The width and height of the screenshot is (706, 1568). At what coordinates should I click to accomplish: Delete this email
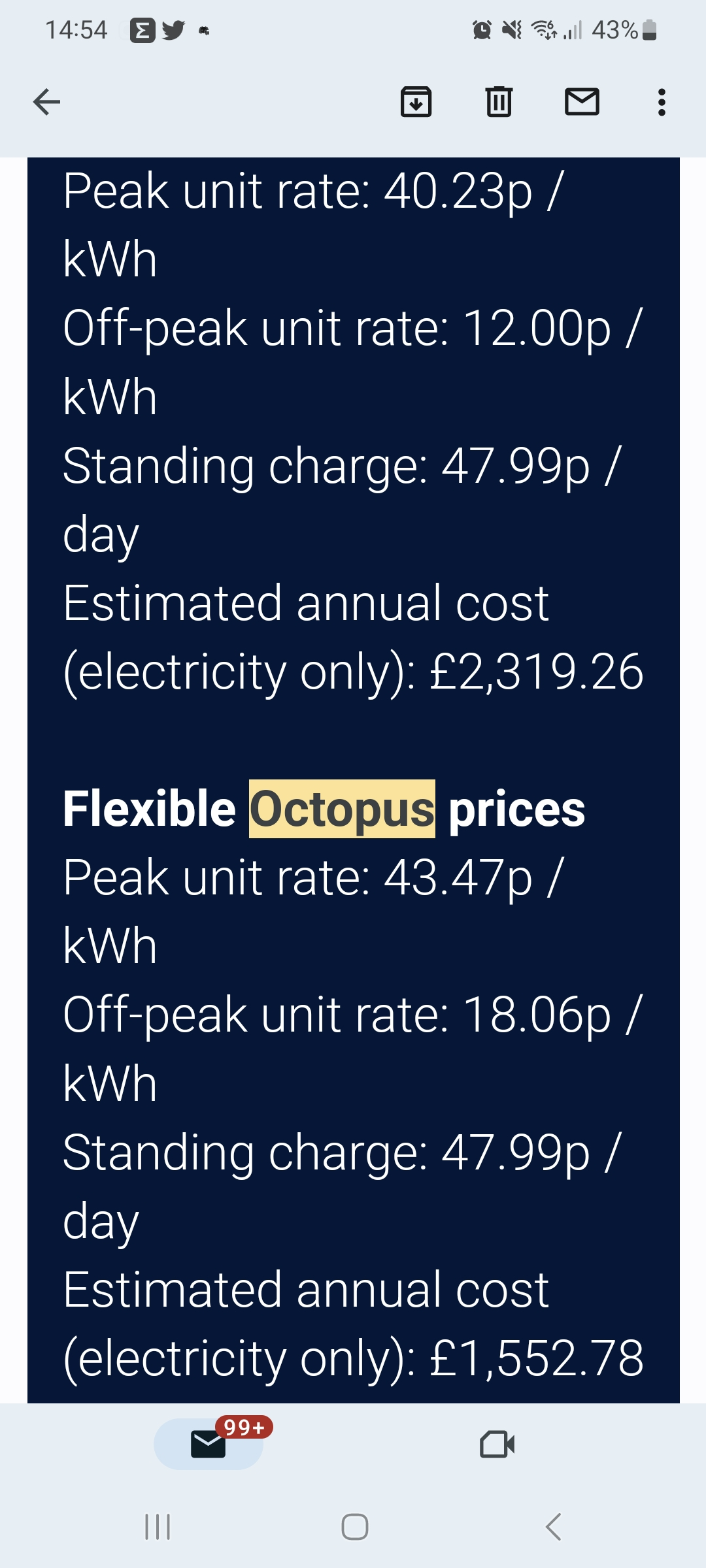click(499, 102)
